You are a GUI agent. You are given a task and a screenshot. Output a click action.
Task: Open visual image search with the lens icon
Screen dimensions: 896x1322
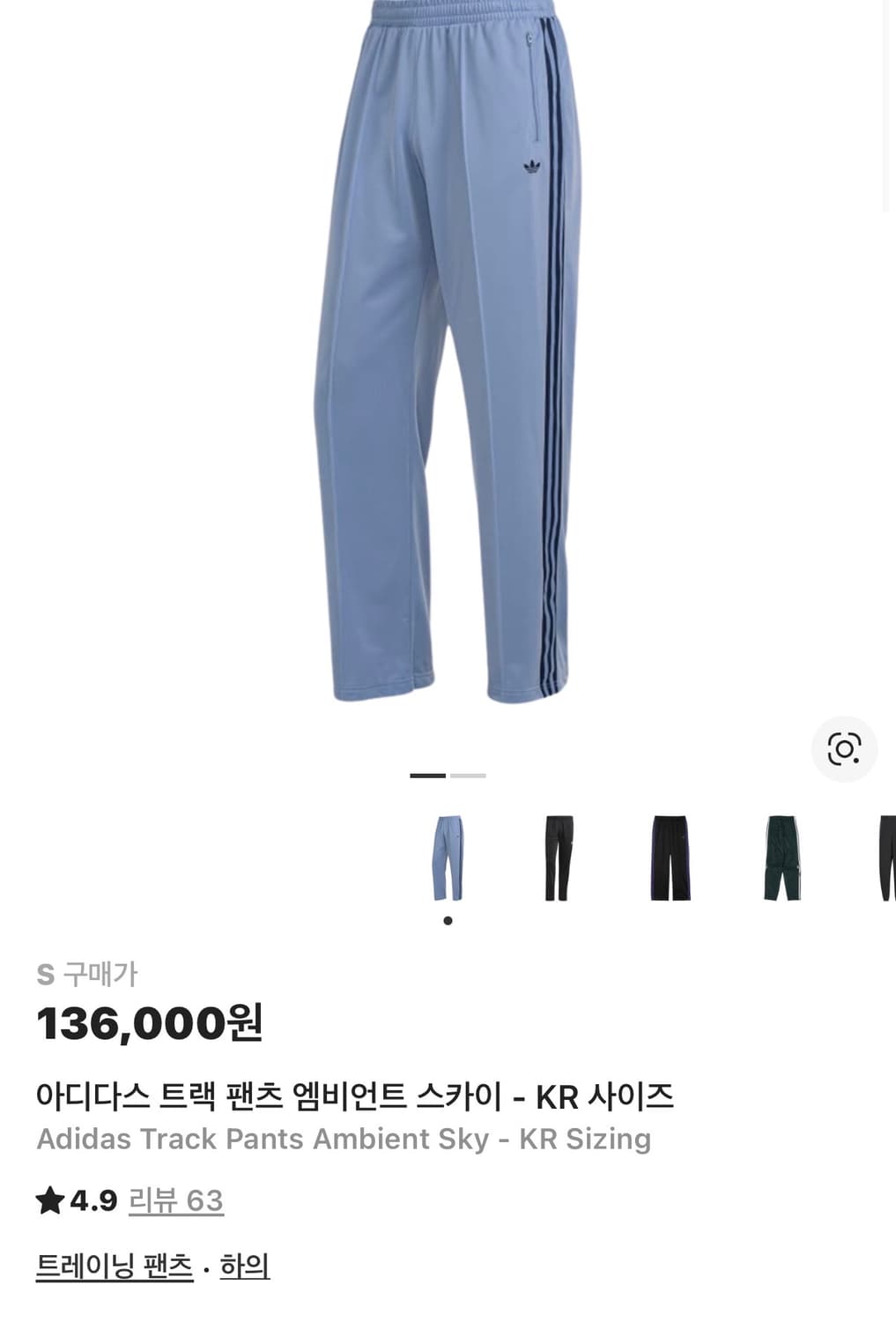[844, 748]
